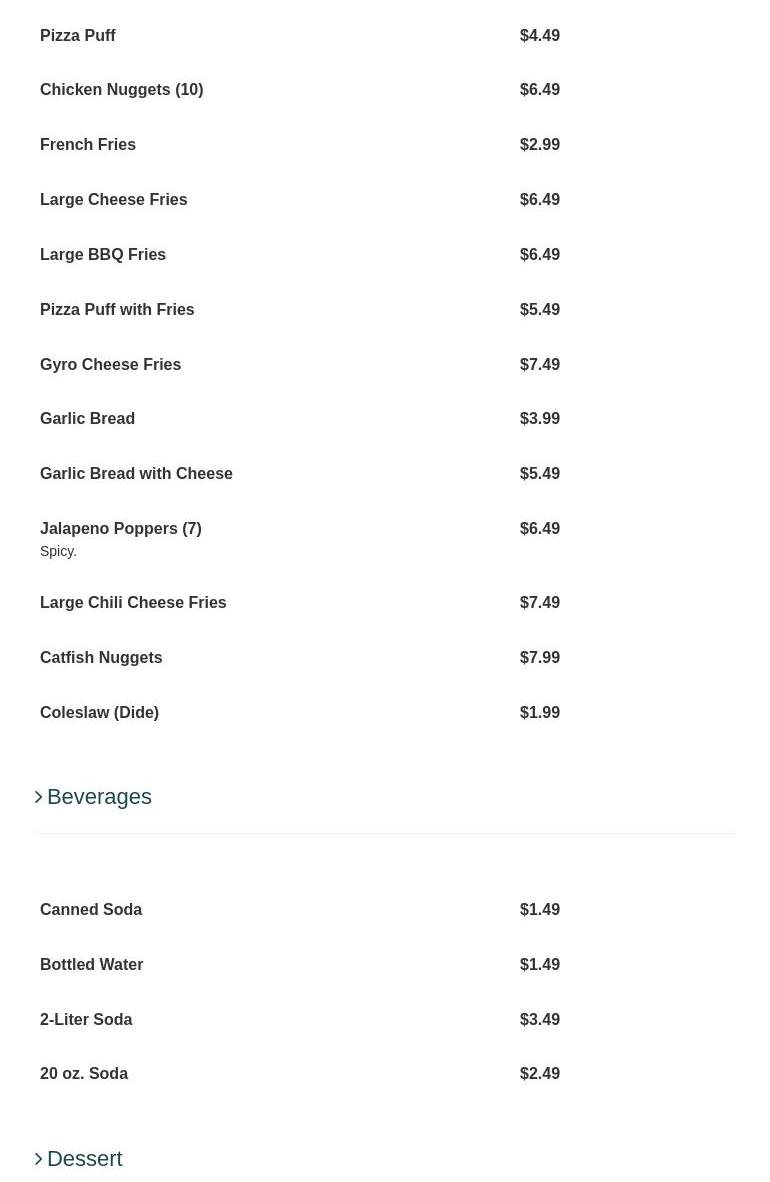
Task: Choose Canned Soda
Action: tap(91, 910)
